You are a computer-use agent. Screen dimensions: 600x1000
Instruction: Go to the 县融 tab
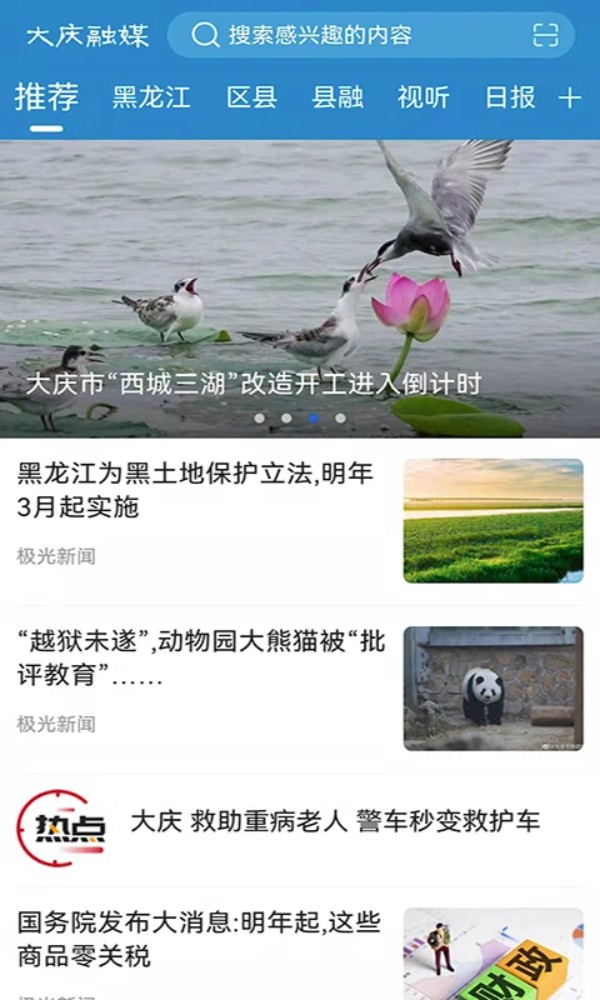(337, 98)
